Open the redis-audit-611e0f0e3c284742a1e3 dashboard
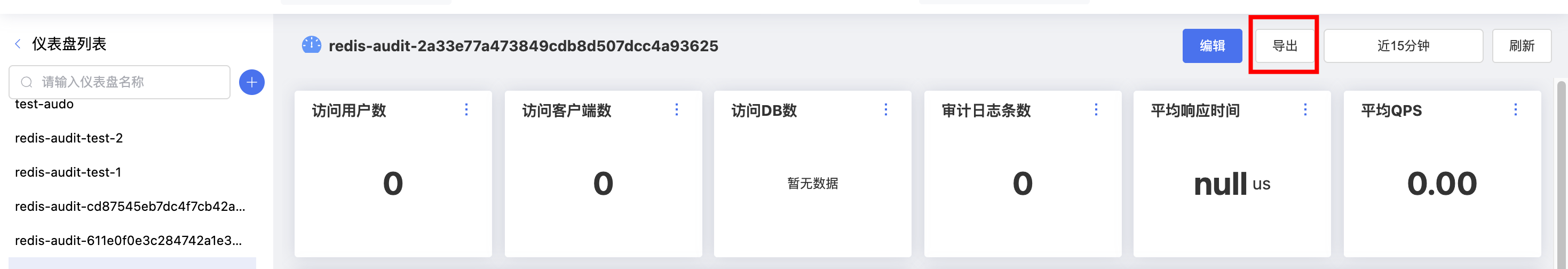 click(x=129, y=240)
